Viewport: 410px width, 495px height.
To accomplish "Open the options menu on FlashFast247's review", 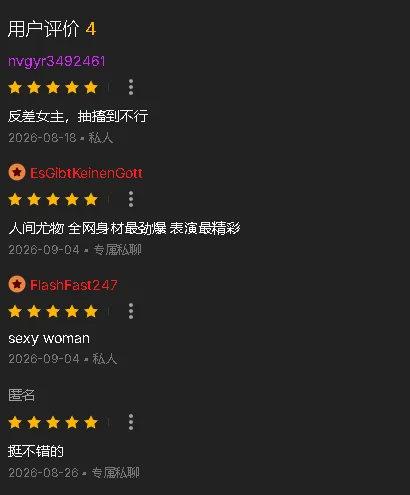I will tap(131, 311).
